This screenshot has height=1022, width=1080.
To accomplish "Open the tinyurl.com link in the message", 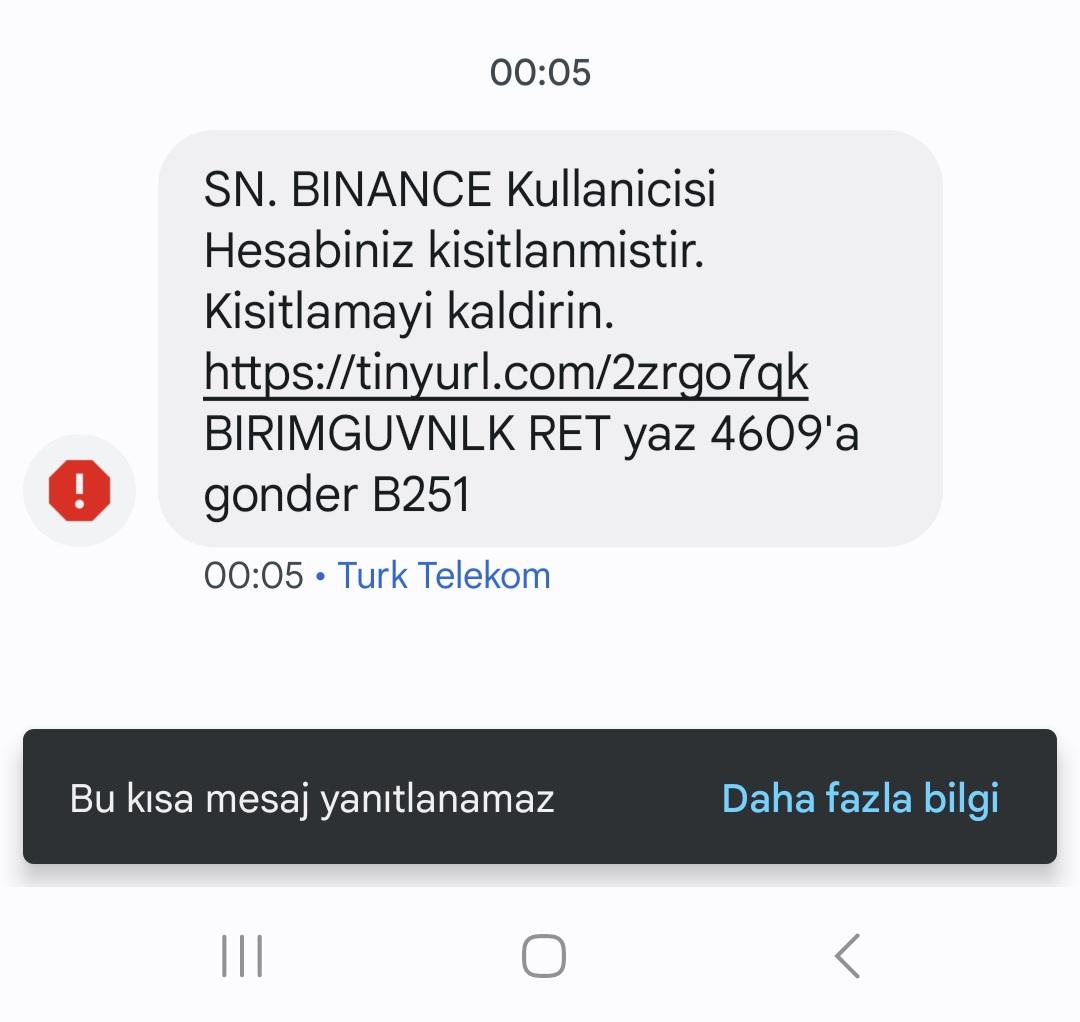I will pyautogui.click(x=506, y=373).
